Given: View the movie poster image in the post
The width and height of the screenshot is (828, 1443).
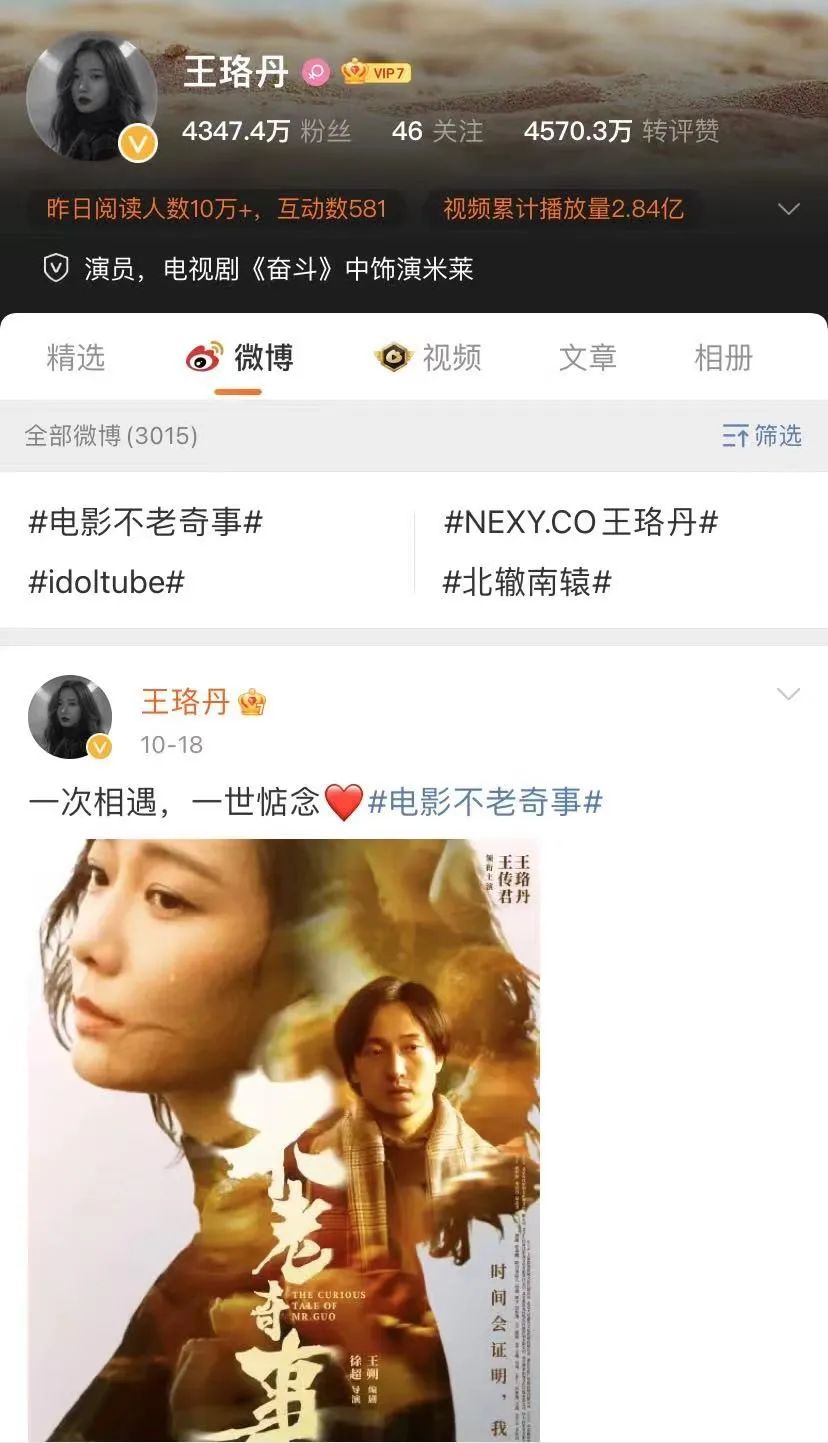Looking at the screenshot, I should click(x=284, y=1140).
